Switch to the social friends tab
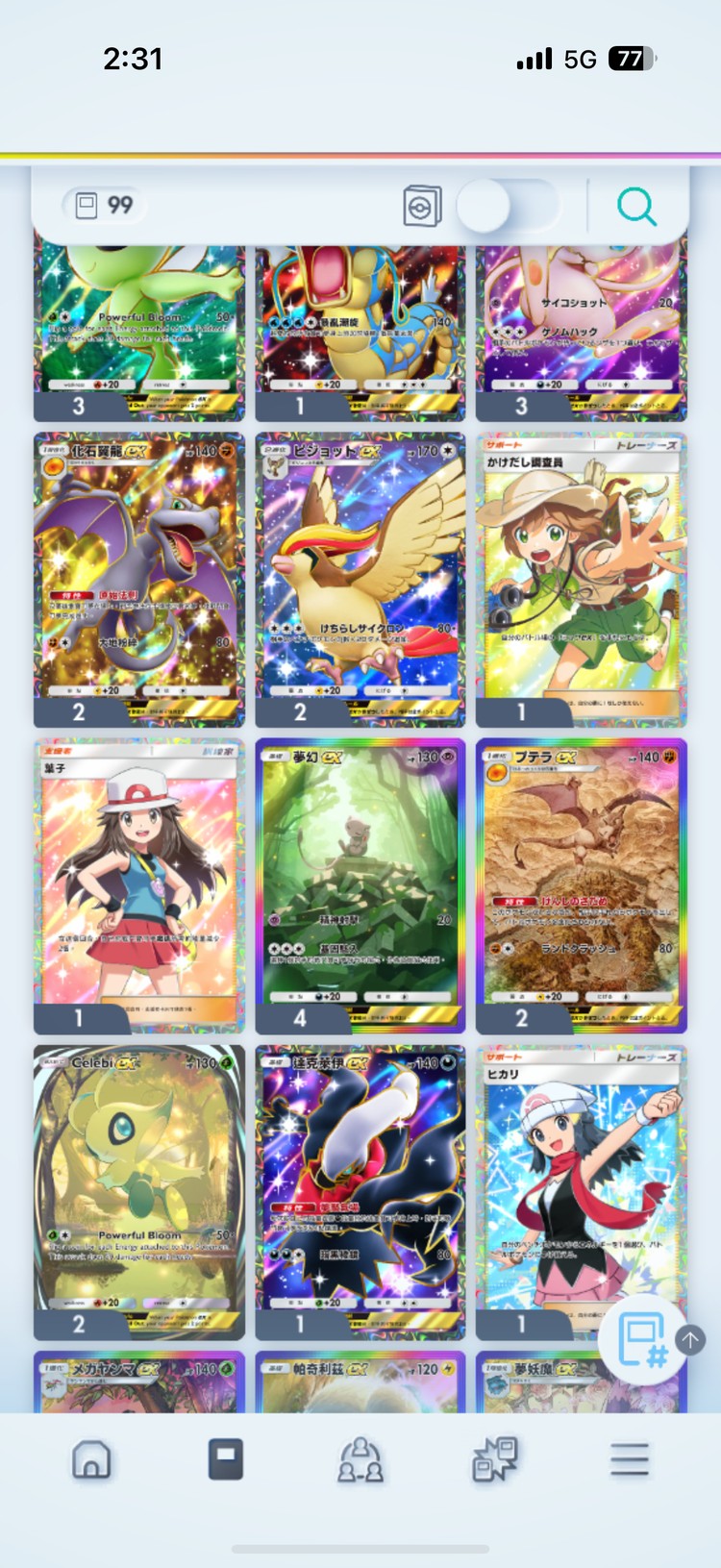The image size is (721, 1568). [360, 1459]
